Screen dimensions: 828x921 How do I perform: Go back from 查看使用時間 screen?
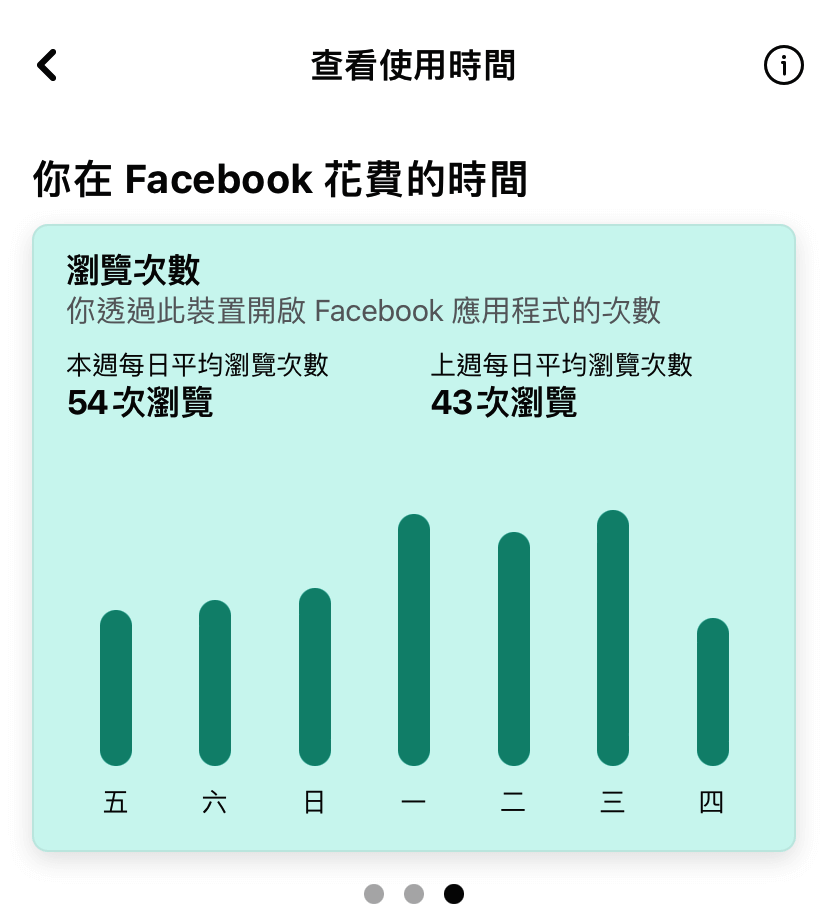pyautogui.click(x=47, y=66)
